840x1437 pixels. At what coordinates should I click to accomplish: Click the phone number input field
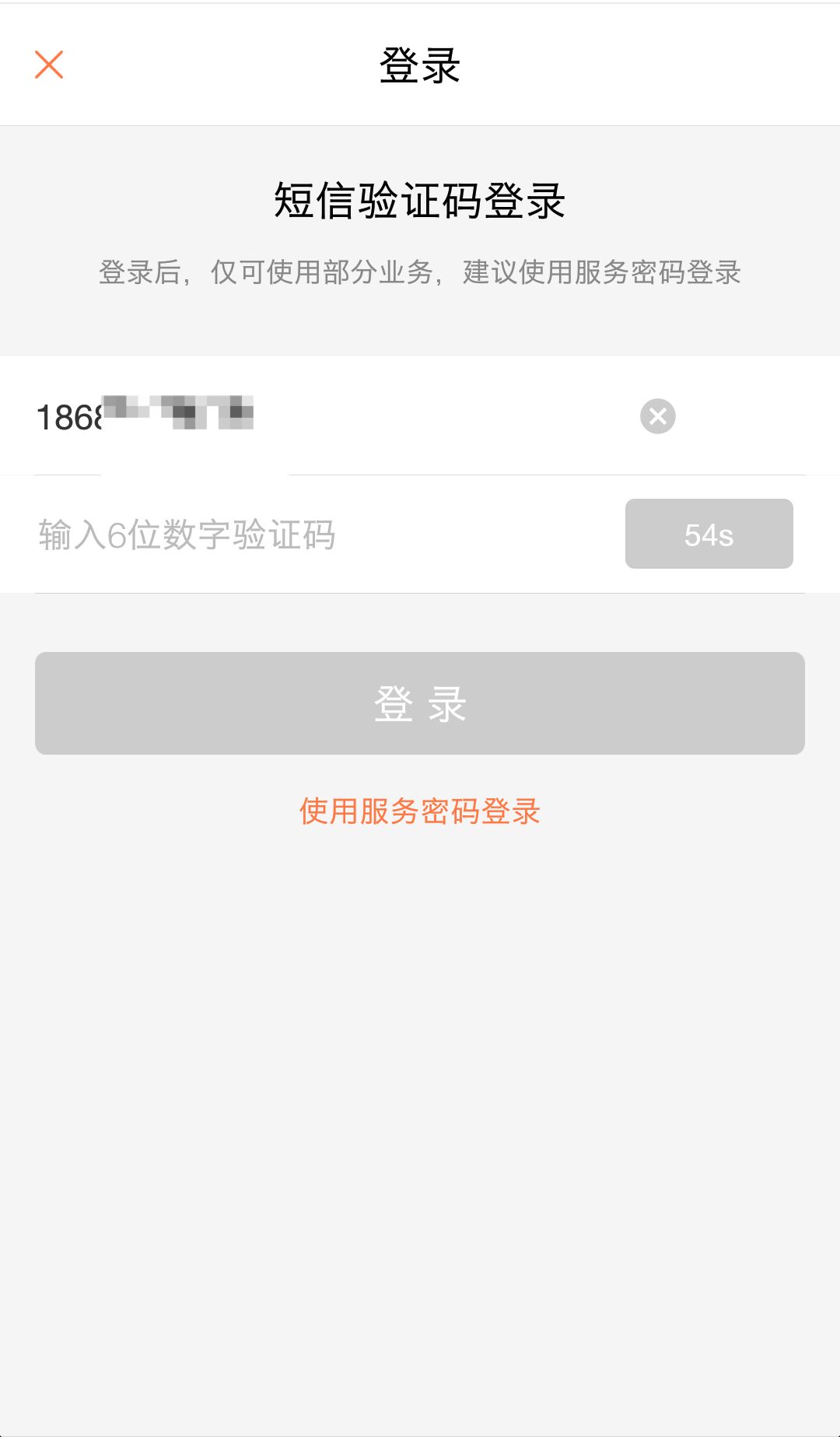click(x=311, y=417)
